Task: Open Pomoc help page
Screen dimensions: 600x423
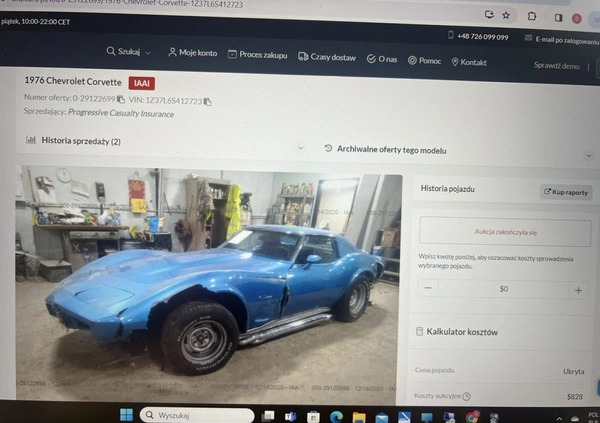Action: (424, 61)
